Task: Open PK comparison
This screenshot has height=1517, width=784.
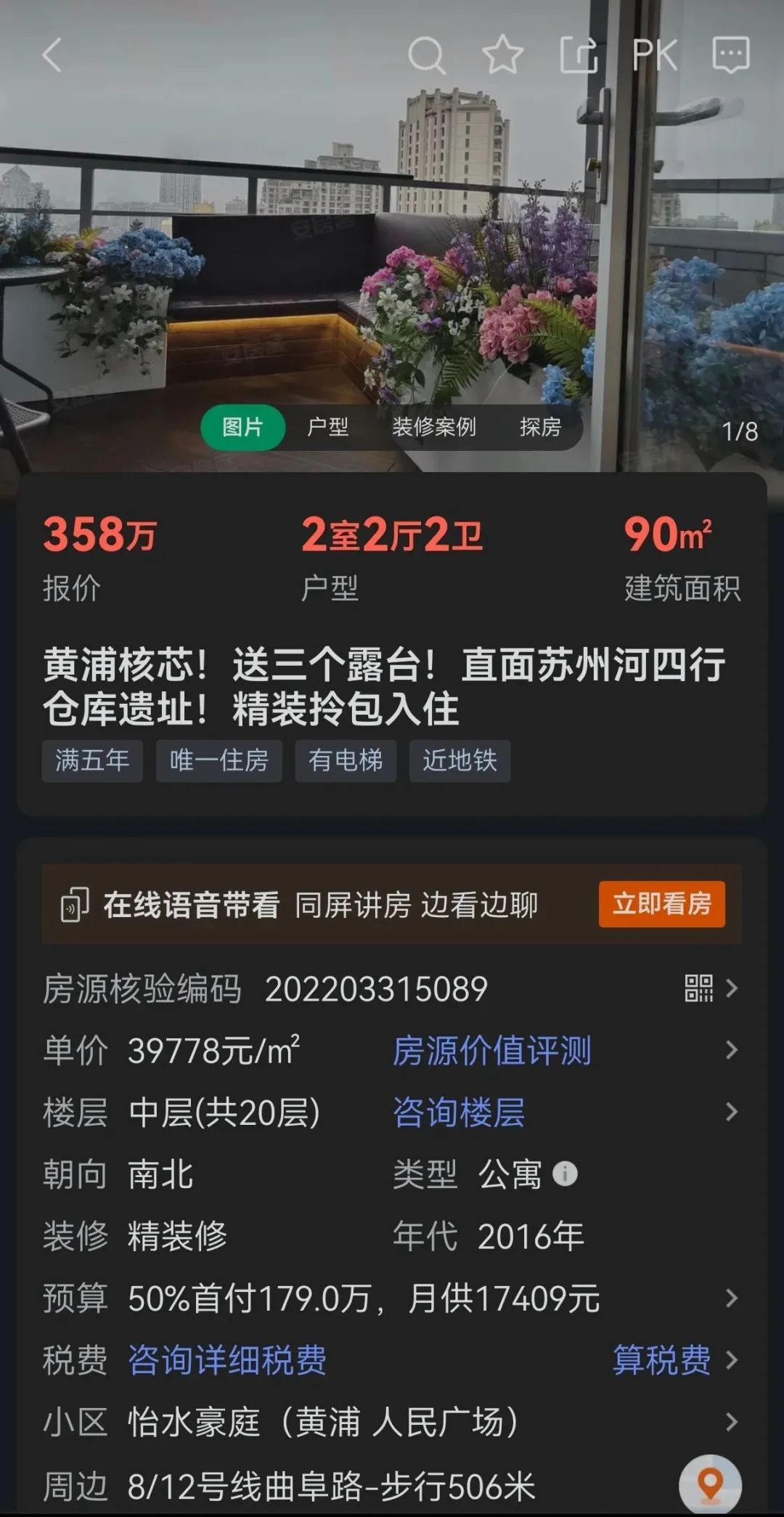Action: click(x=654, y=55)
